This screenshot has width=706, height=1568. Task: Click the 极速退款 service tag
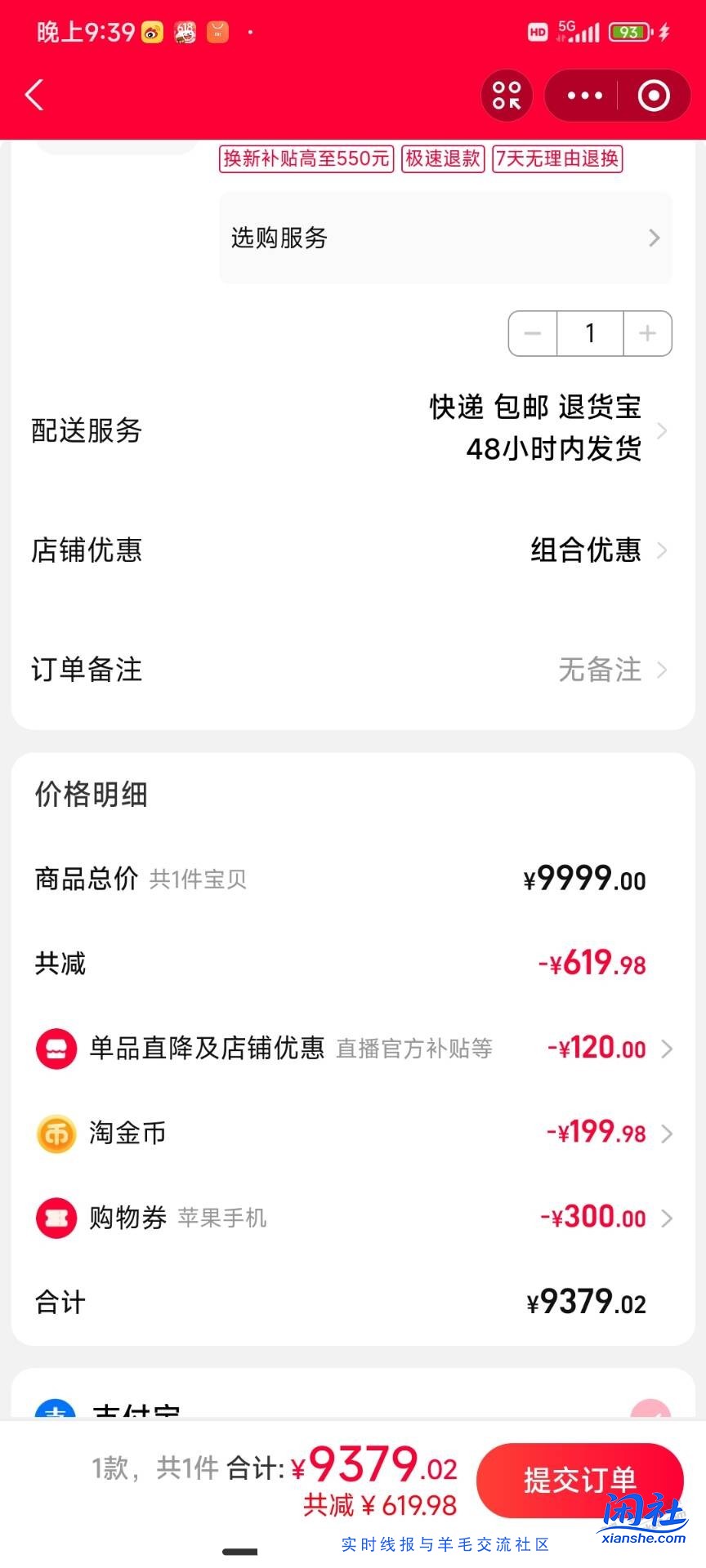tap(441, 159)
